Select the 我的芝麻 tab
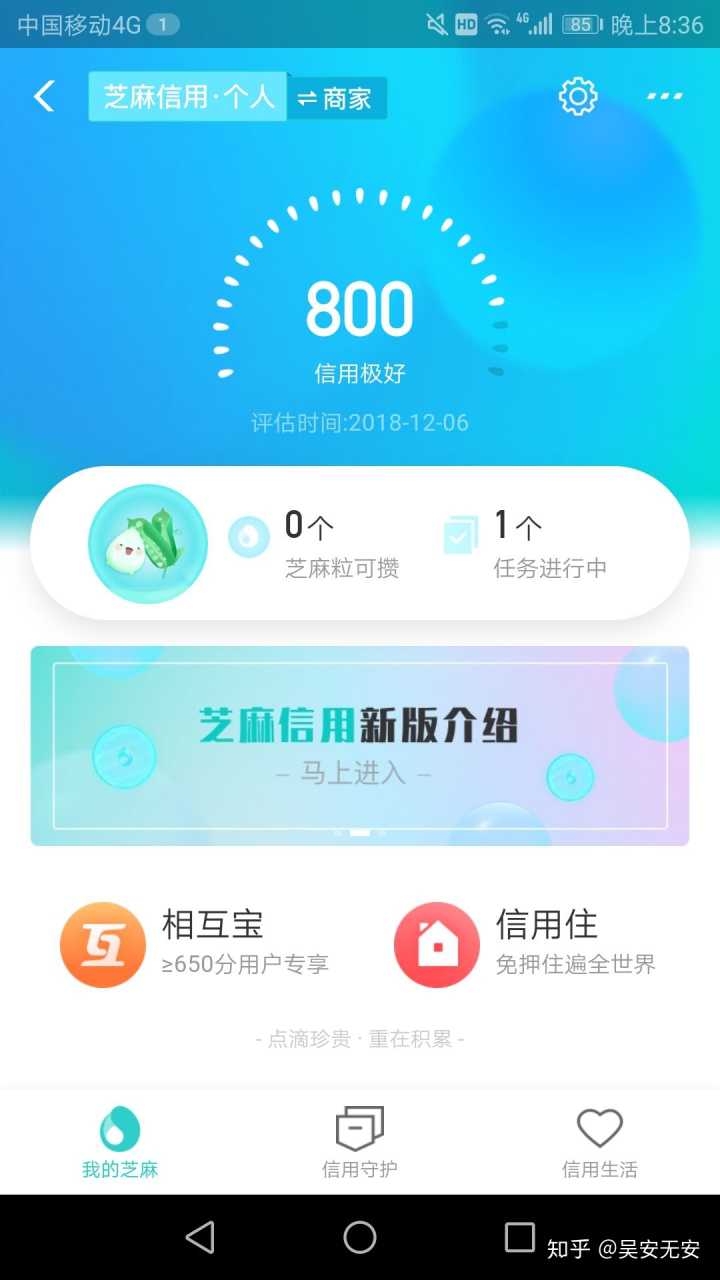 click(120, 1143)
